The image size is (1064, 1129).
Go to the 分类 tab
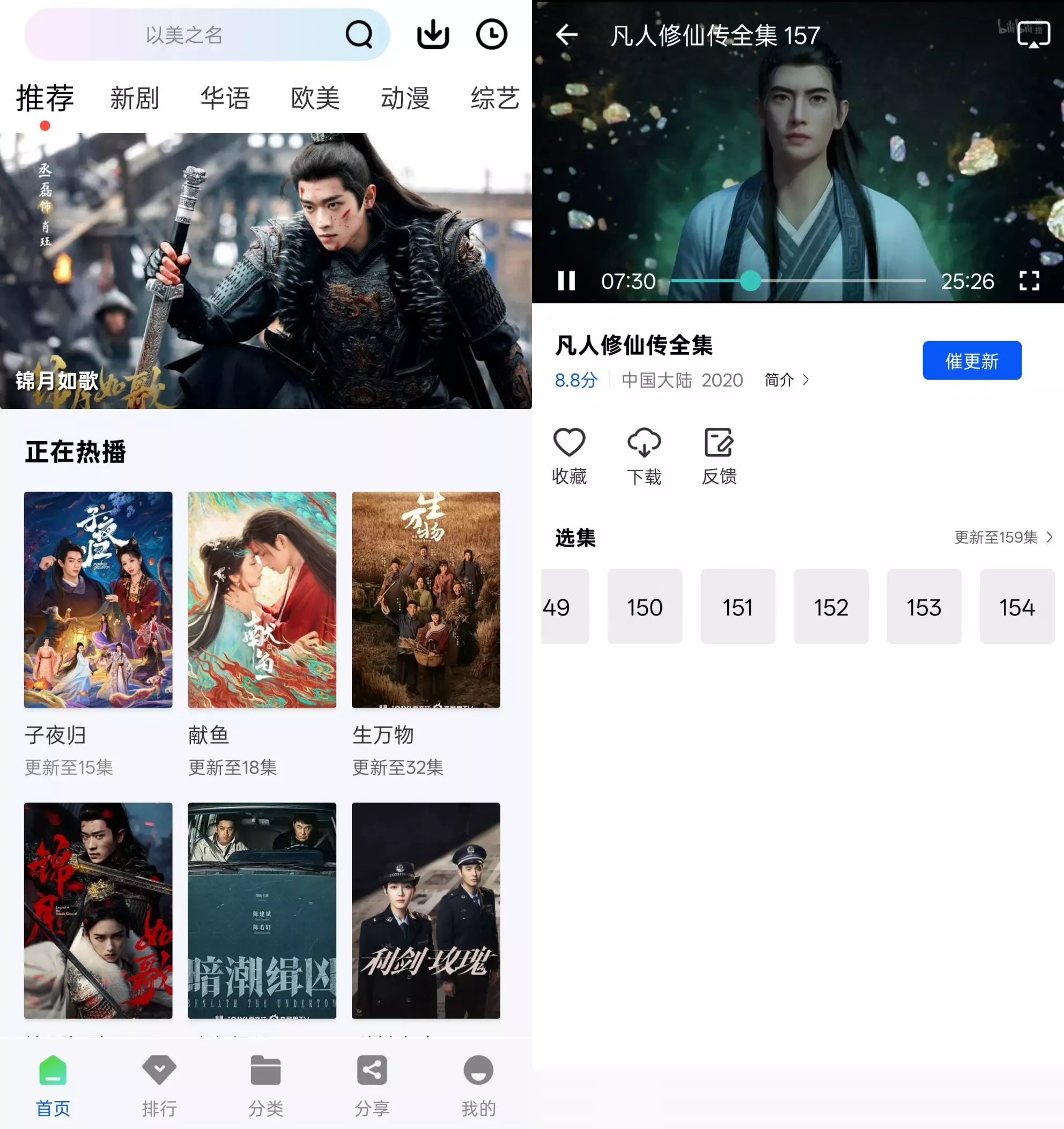pyautogui.click(x=265, y=1085)
